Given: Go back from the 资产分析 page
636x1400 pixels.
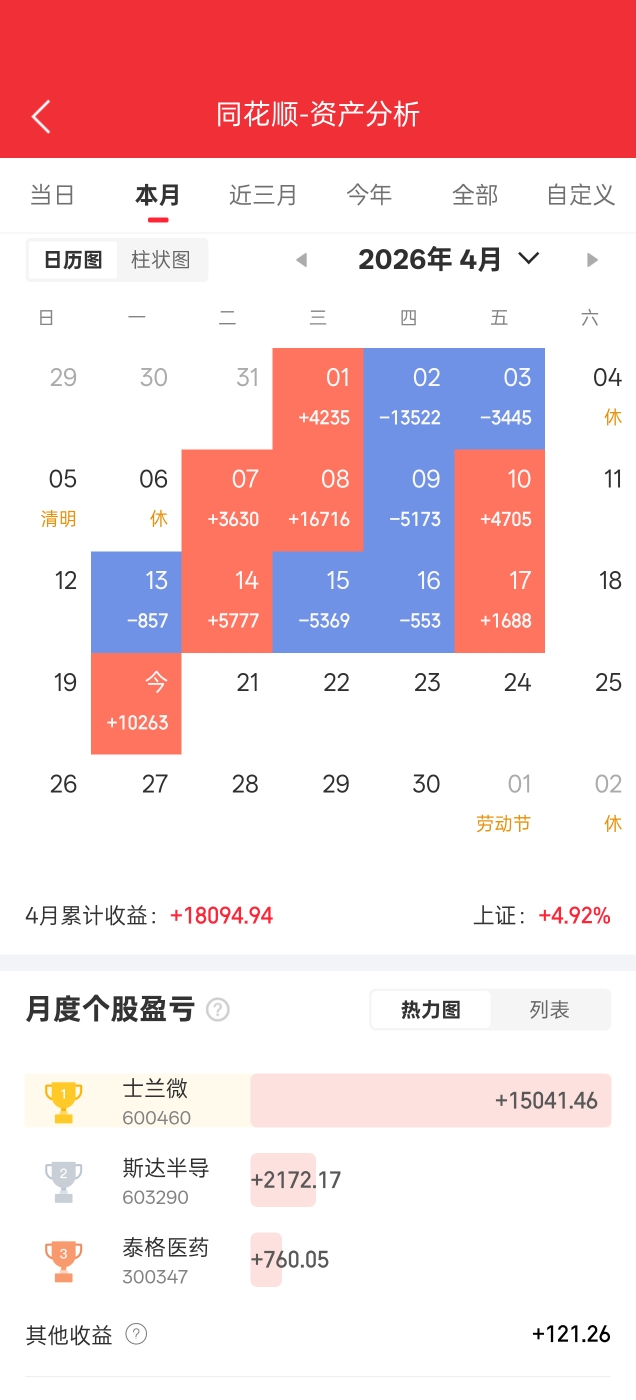Looking at the screenshot, I should (41, 116).
